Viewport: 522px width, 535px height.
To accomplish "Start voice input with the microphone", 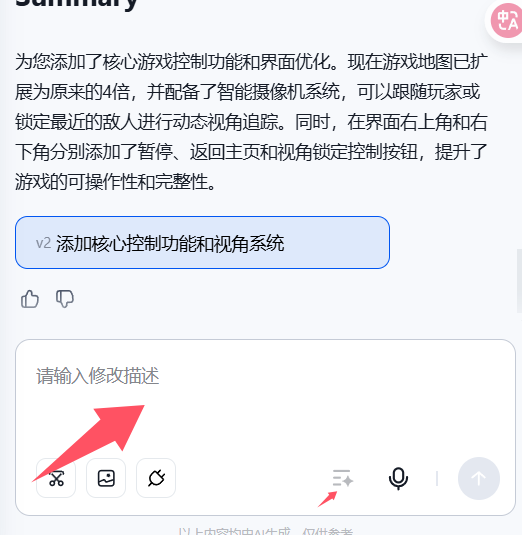I will 398,478.
